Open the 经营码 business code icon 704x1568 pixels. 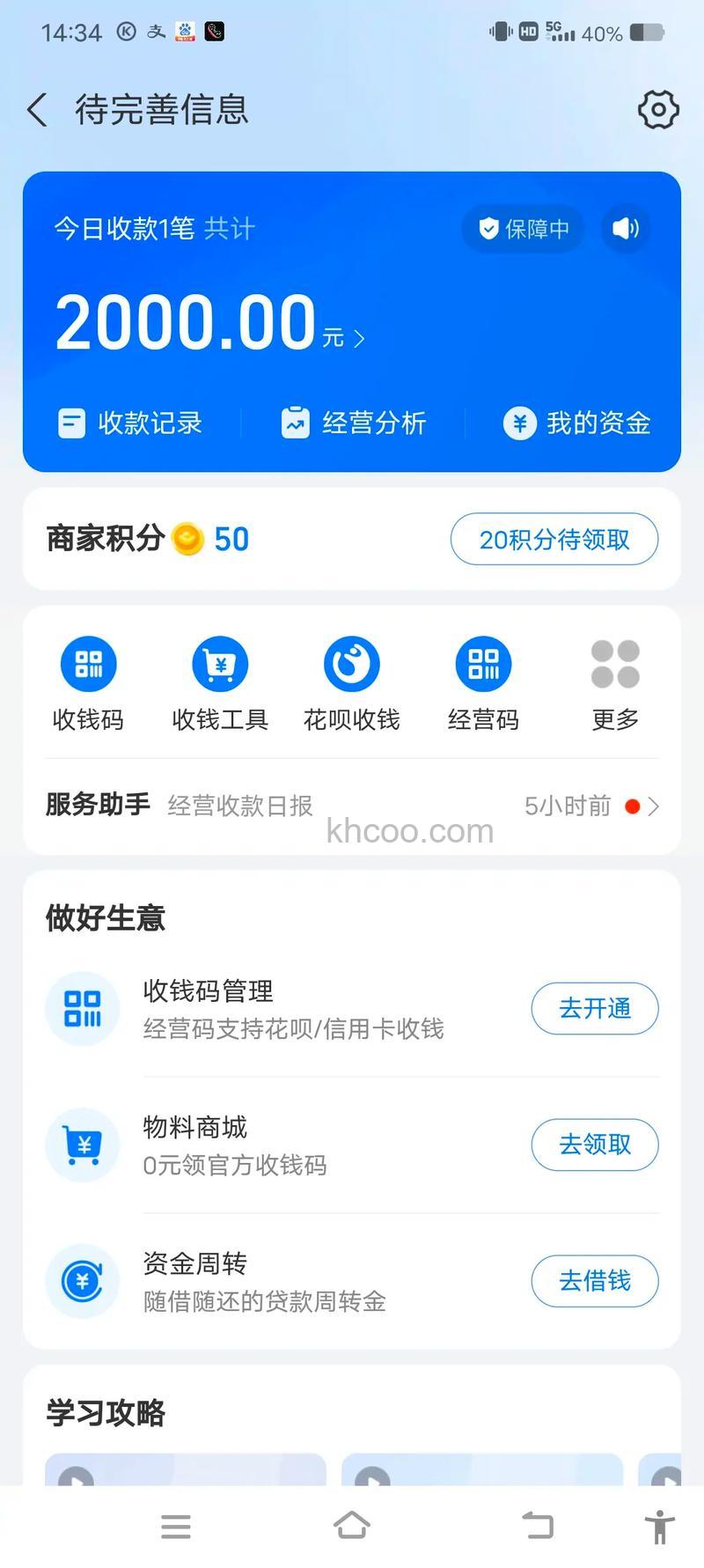point(483,663)
